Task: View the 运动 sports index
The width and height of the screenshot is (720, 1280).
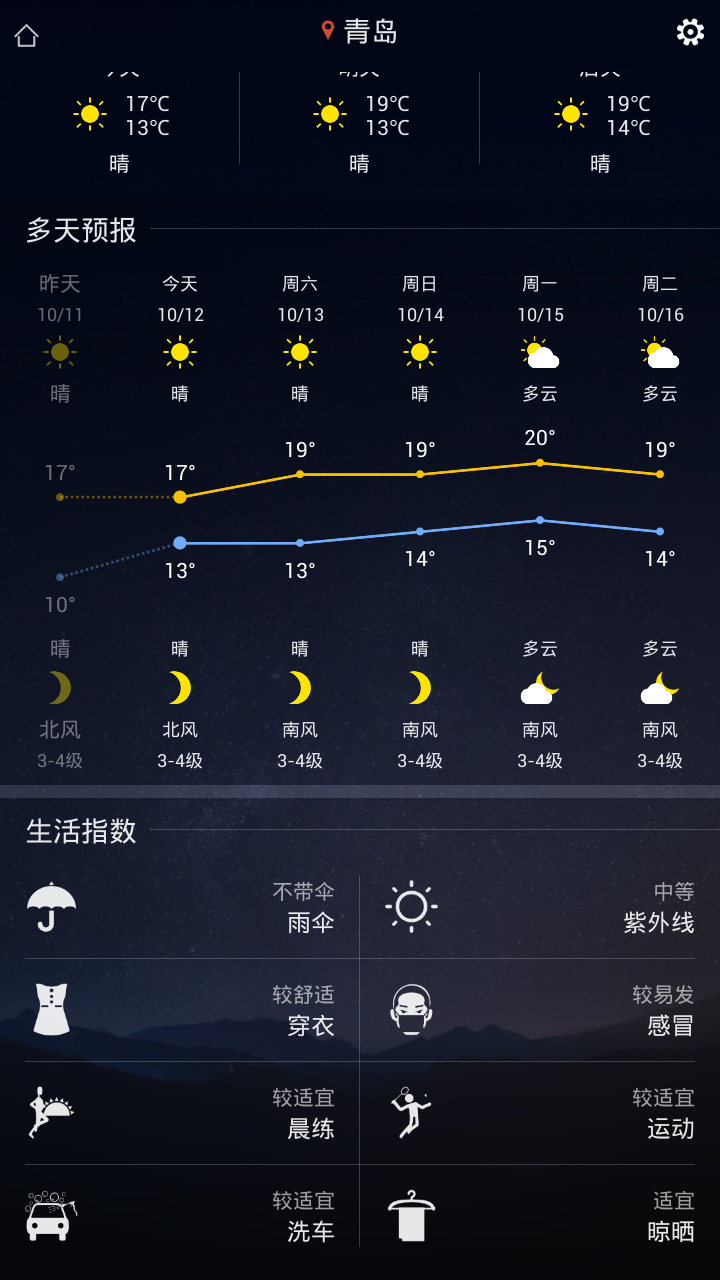Action: (540, 1113)
